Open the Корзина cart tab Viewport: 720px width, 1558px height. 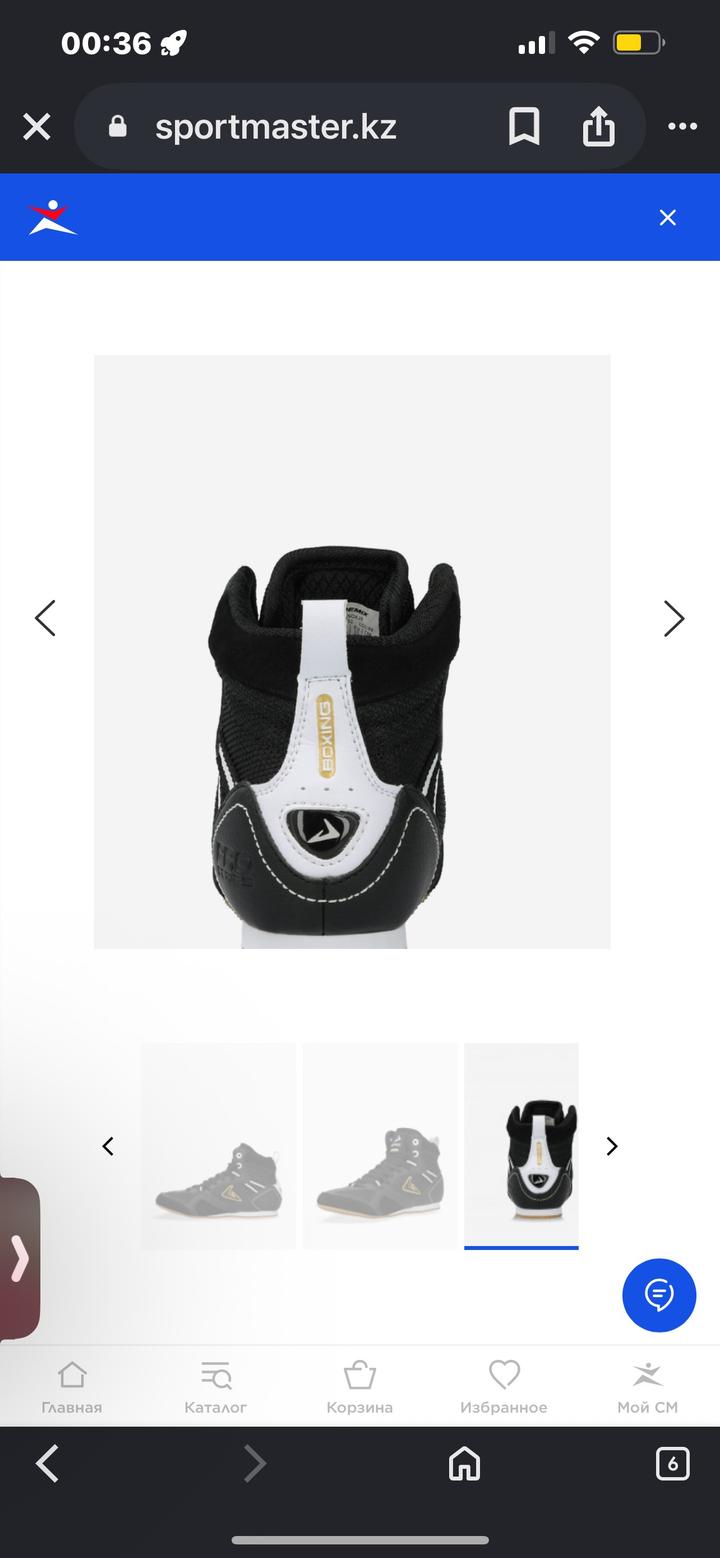[360, 1387]
